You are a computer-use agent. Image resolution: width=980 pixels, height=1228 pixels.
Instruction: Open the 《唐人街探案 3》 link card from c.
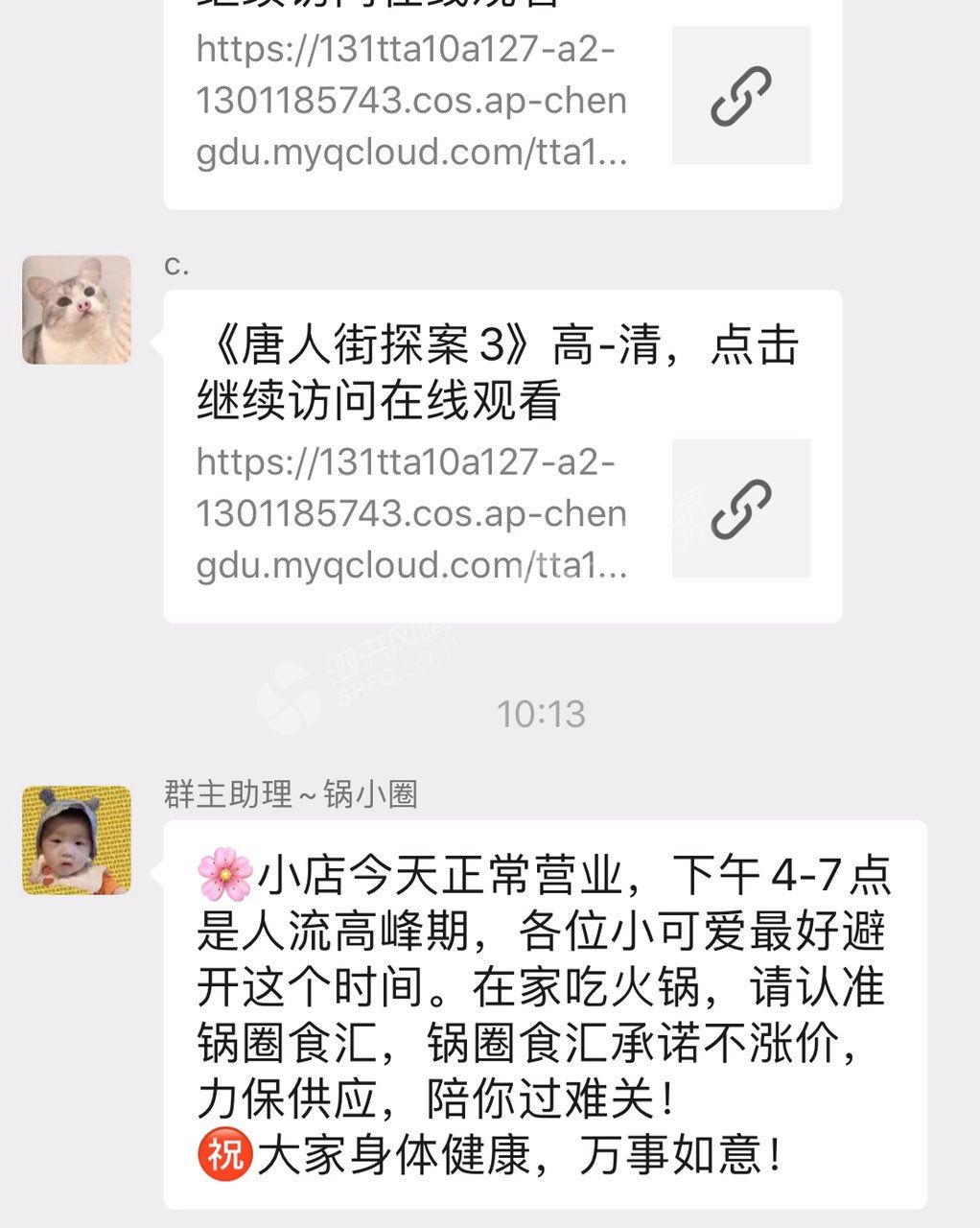tap(502, 457)
